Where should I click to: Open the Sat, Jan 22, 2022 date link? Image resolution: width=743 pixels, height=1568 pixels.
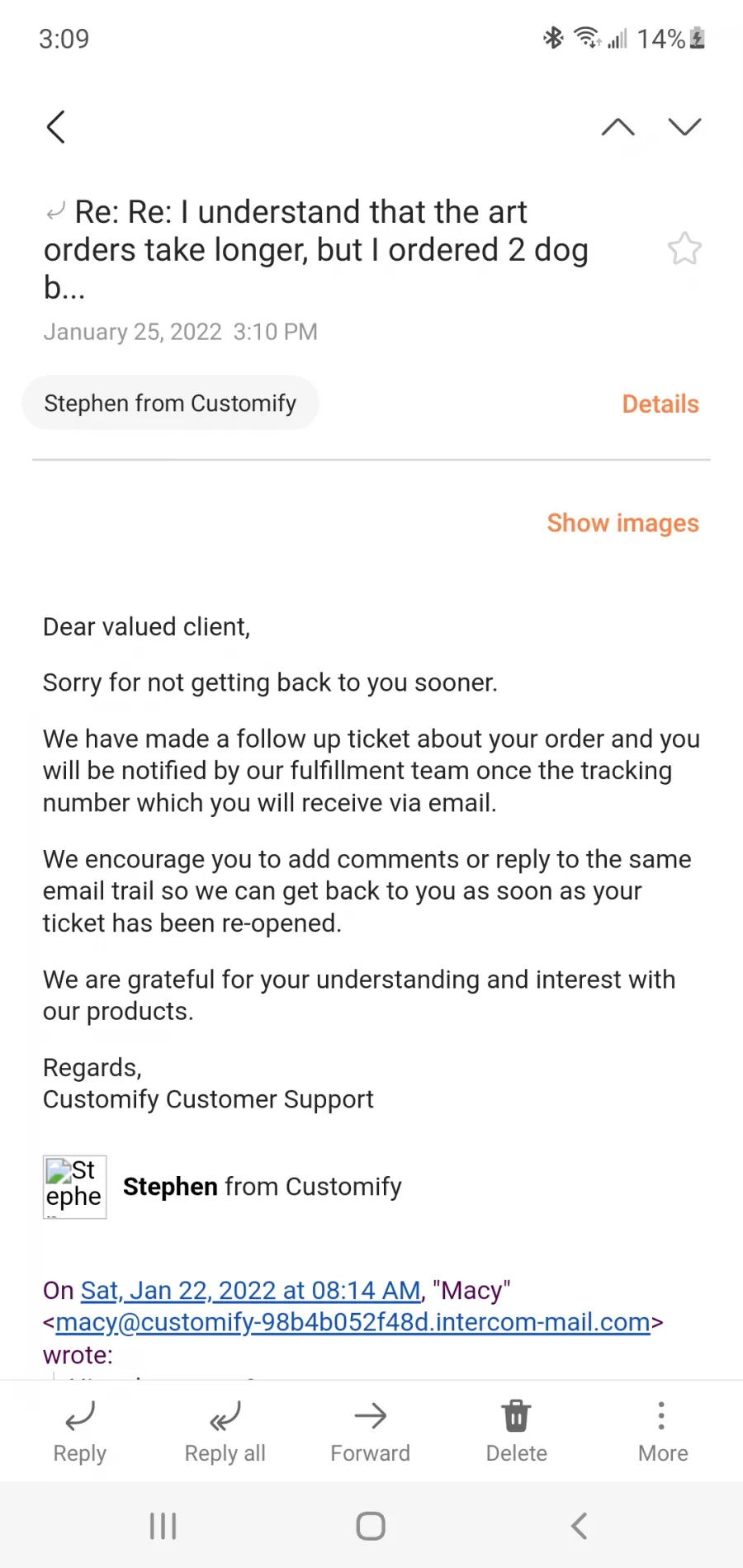coord(251,1290)
